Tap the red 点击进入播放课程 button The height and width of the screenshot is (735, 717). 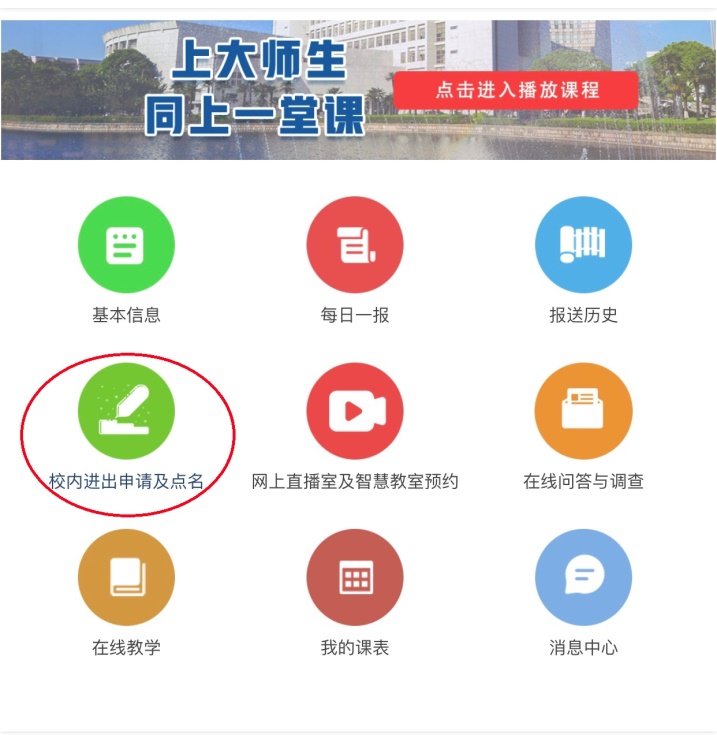[x=516, y=90]
